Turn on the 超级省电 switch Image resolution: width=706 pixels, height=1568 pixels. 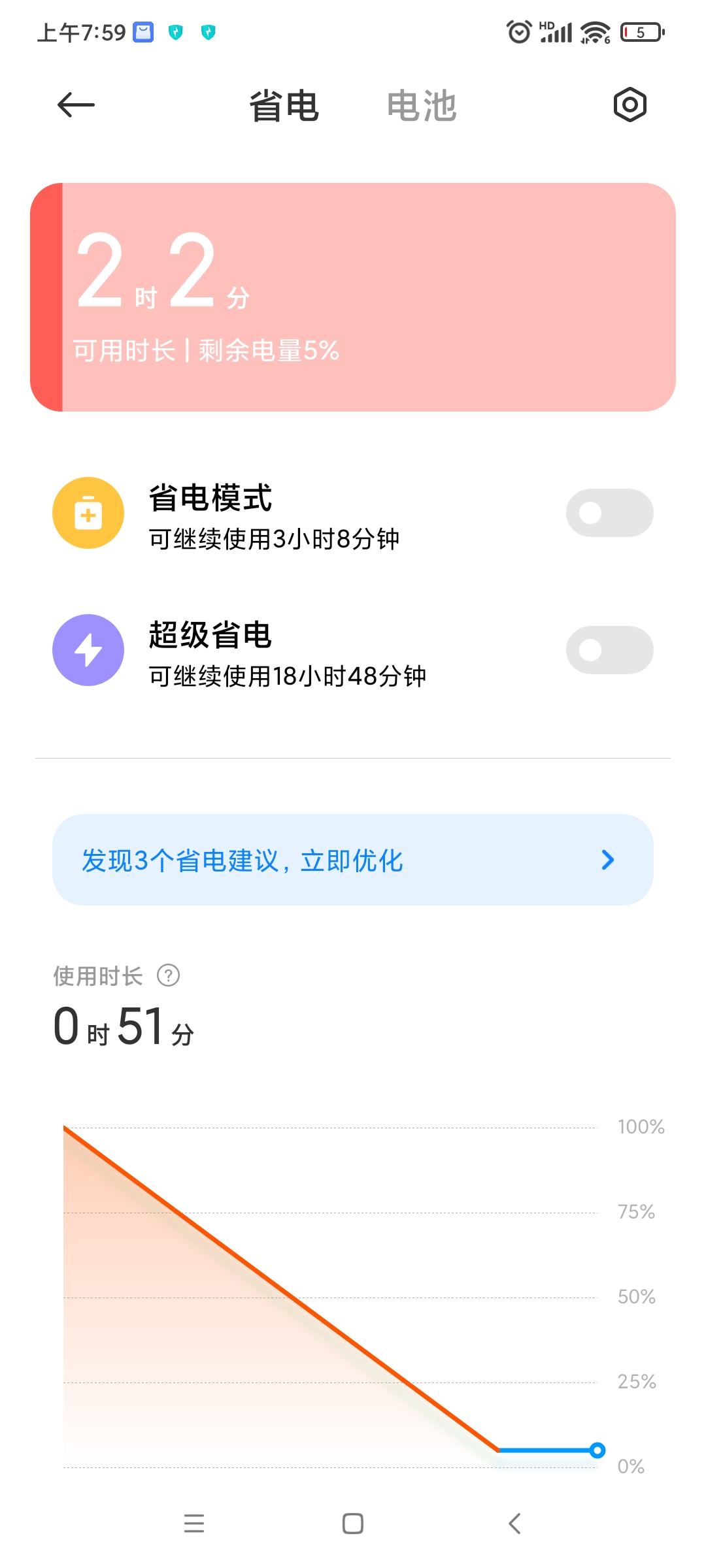[609, 650]
